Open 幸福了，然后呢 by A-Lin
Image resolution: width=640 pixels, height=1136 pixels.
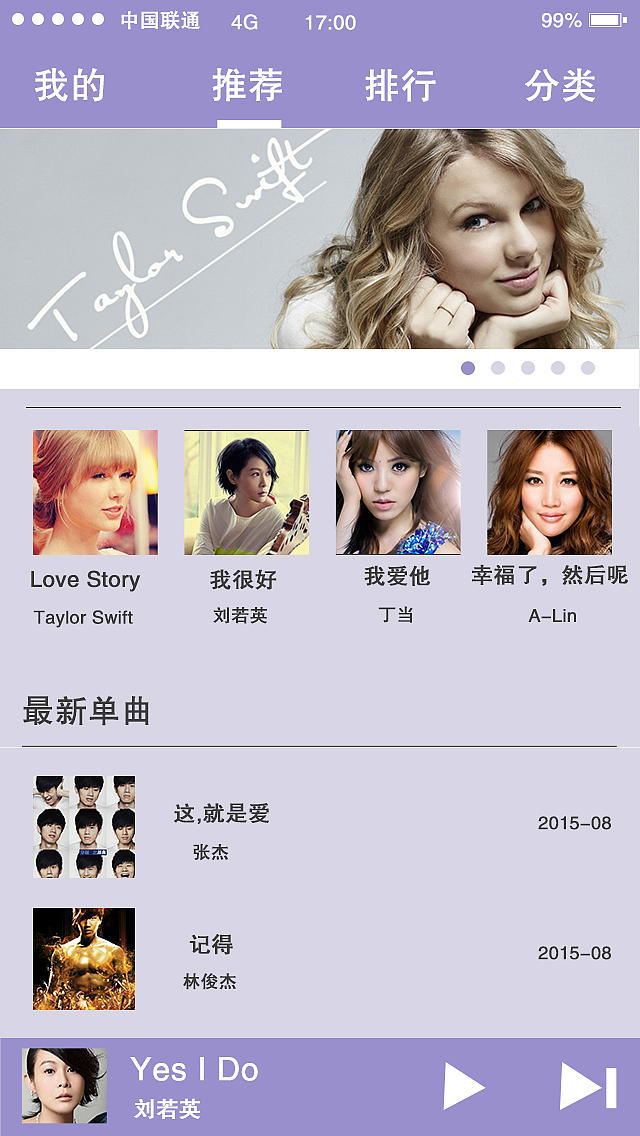click(549, 493)
